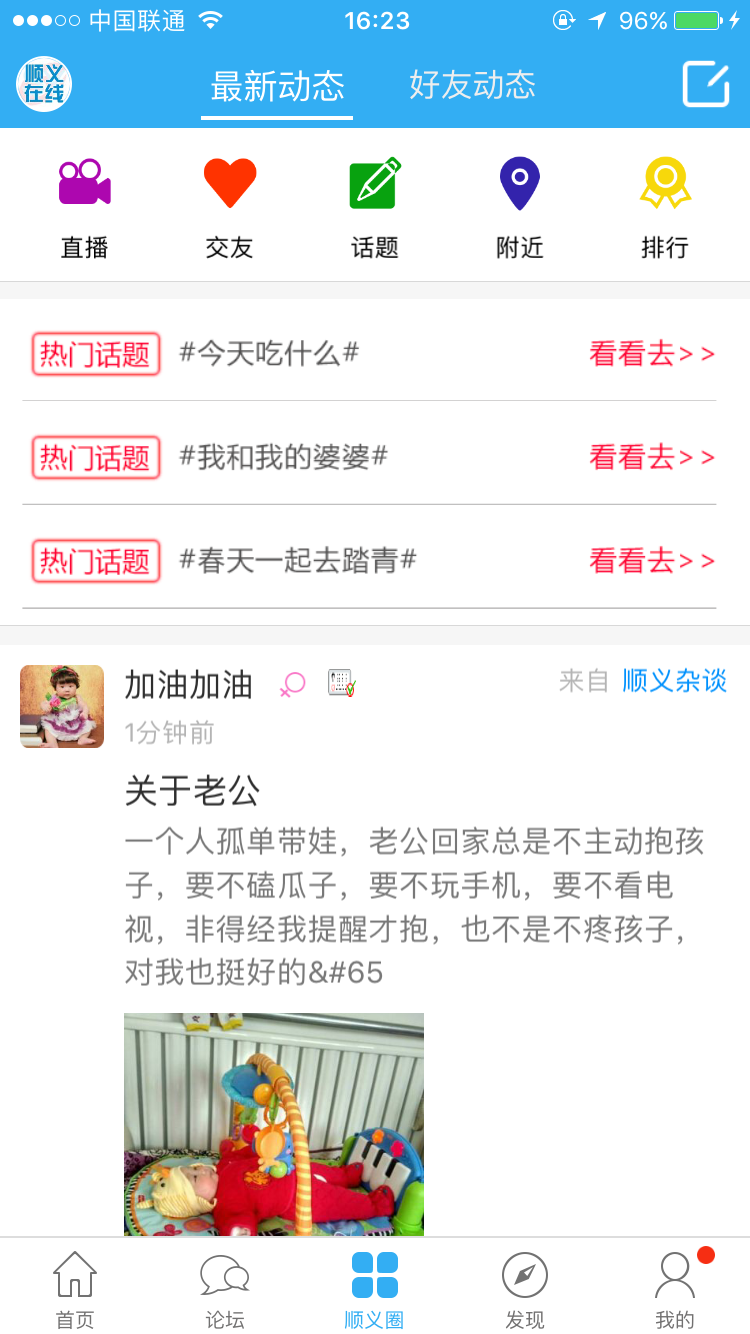The width and height of the screenshot is (750, 1334).
Task: Compose a new post
Action: tap(706, 84)
